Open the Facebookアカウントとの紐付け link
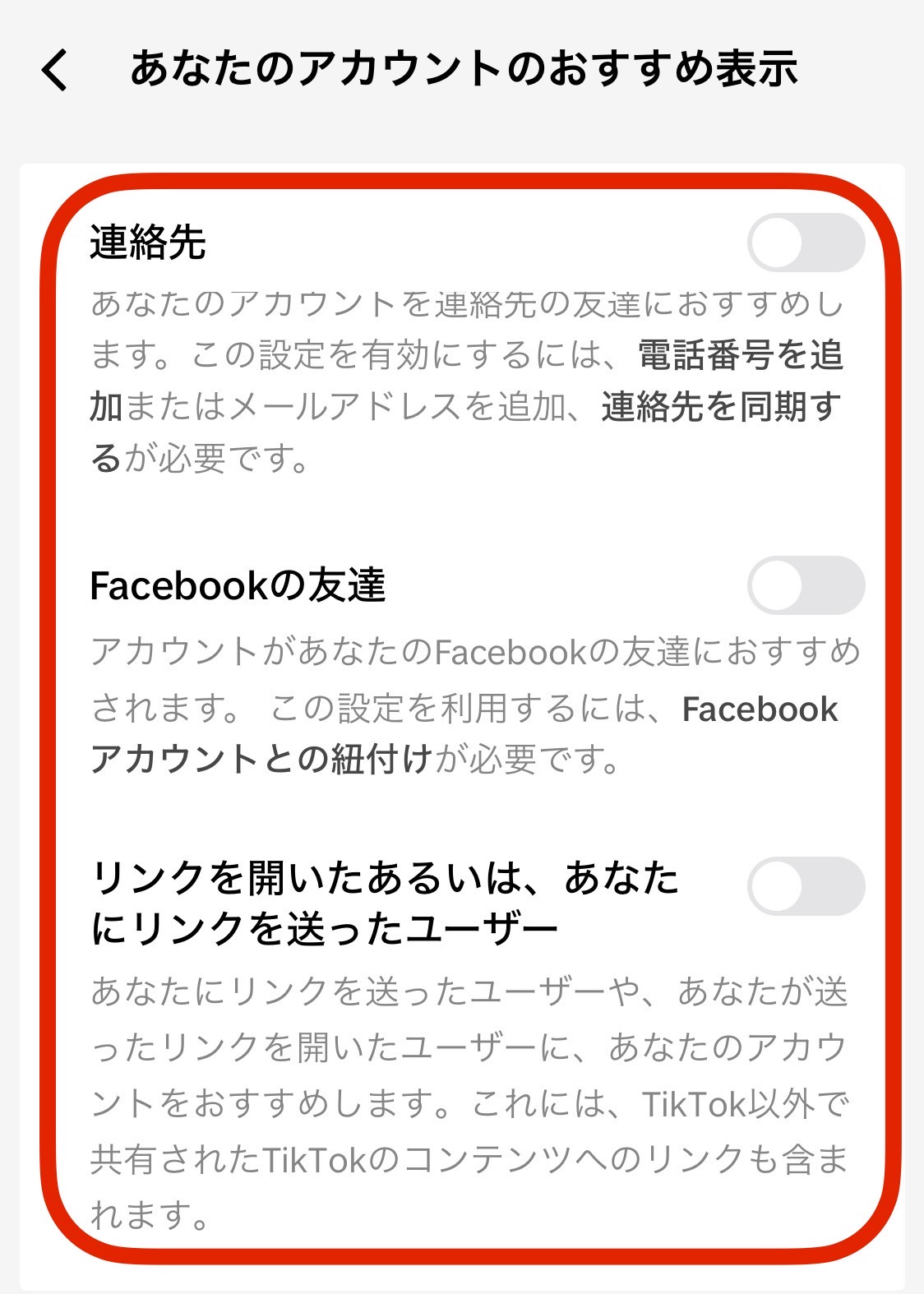Viewport: 924px width, 1294px height. (261, 759)
